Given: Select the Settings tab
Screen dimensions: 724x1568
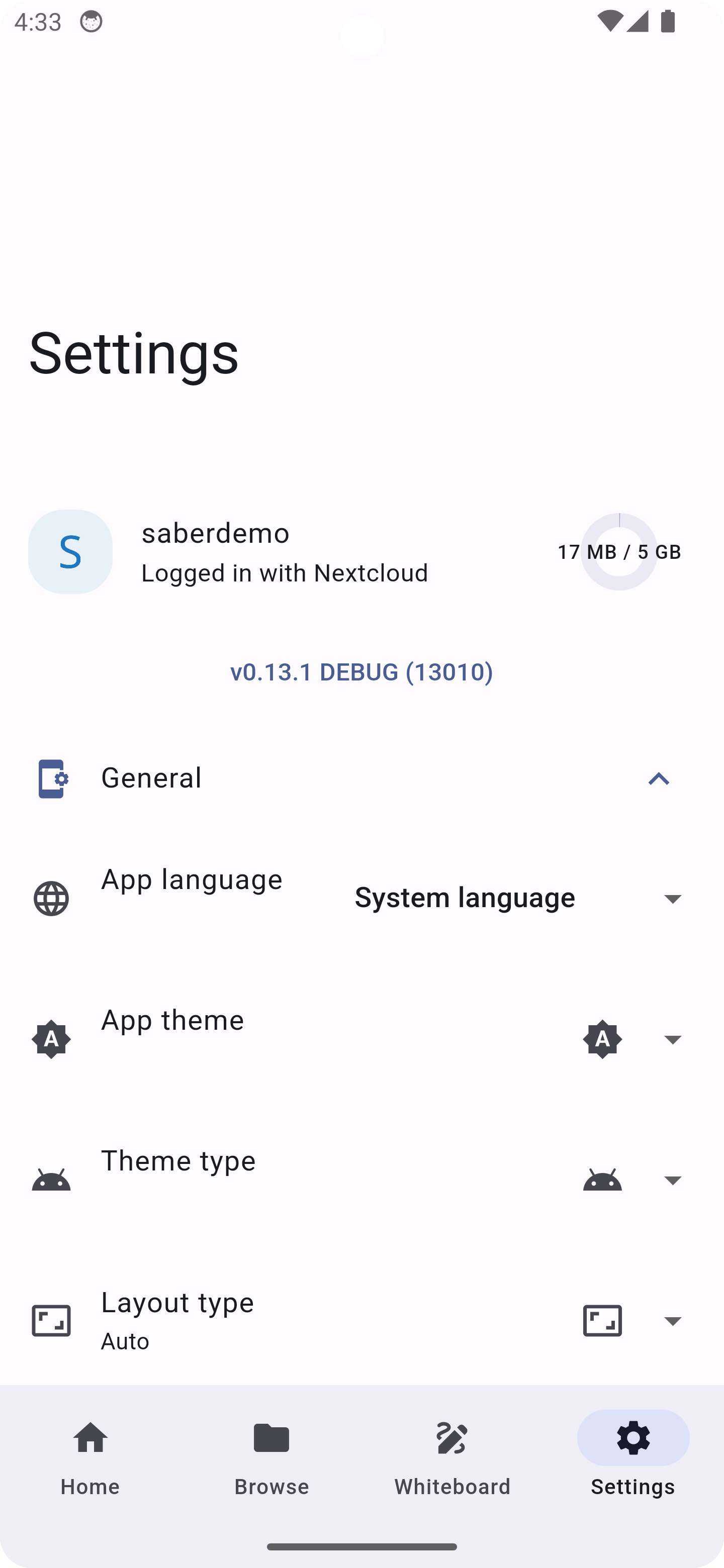Looking at the screenshot, I should tap(632, 1457).
